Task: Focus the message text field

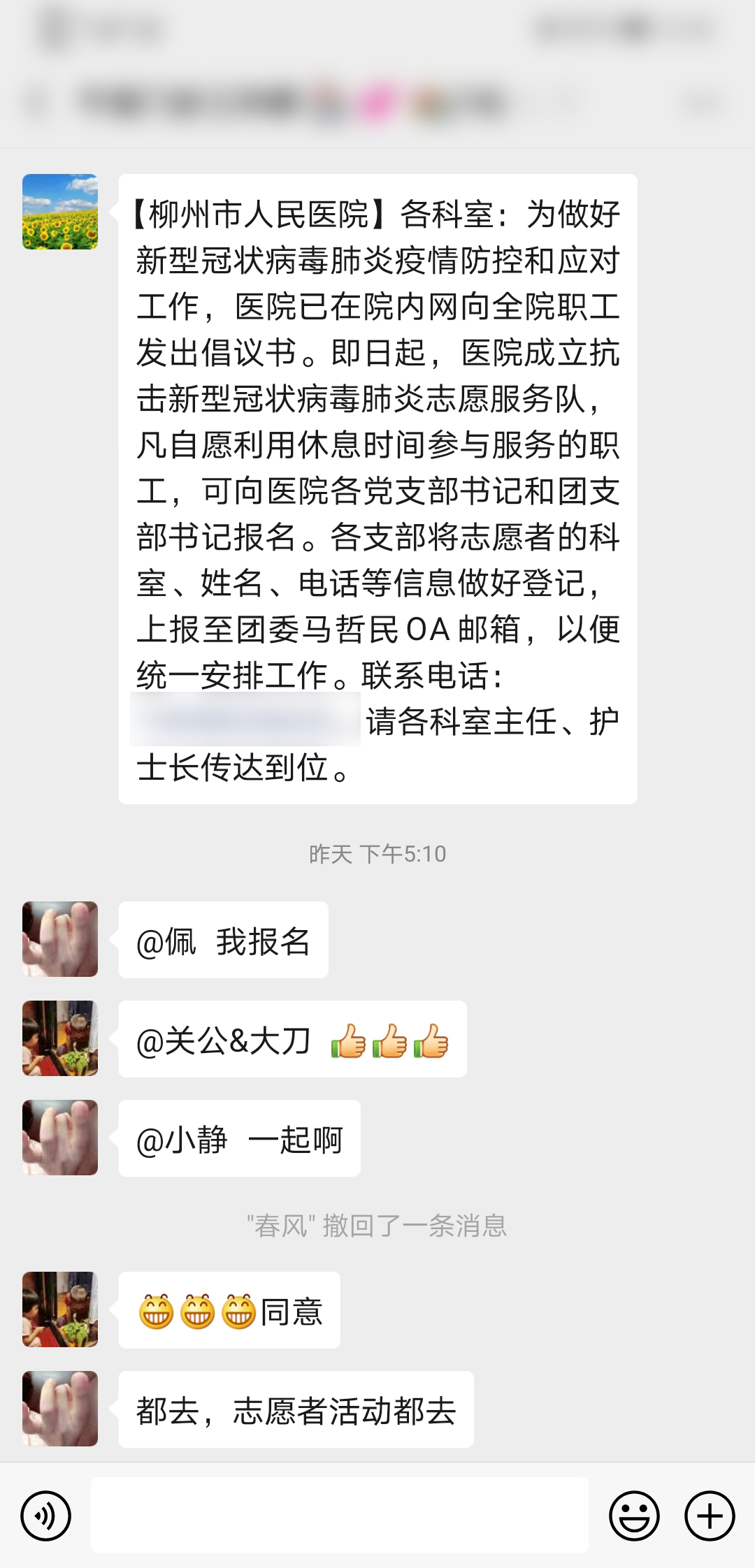Action: (x=339, y=1515)
